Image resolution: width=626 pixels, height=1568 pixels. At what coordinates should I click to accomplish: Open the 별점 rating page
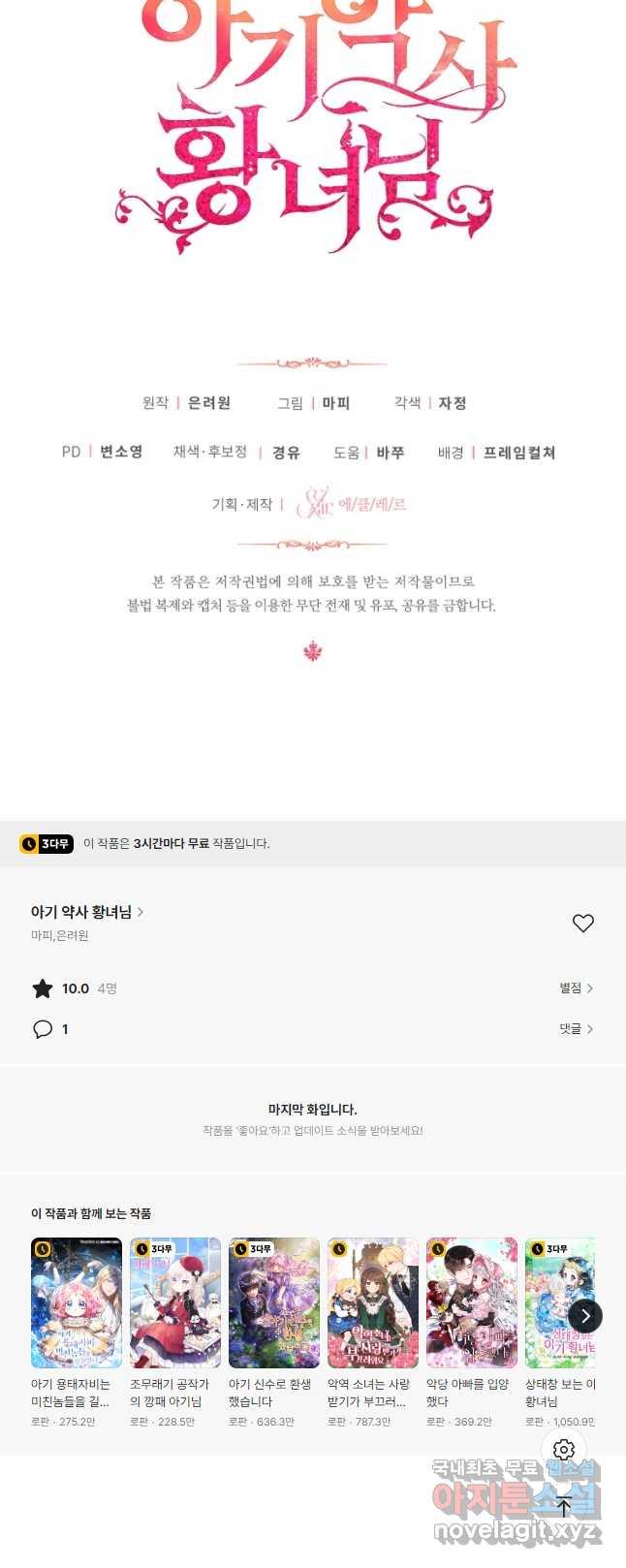point(576,988)
